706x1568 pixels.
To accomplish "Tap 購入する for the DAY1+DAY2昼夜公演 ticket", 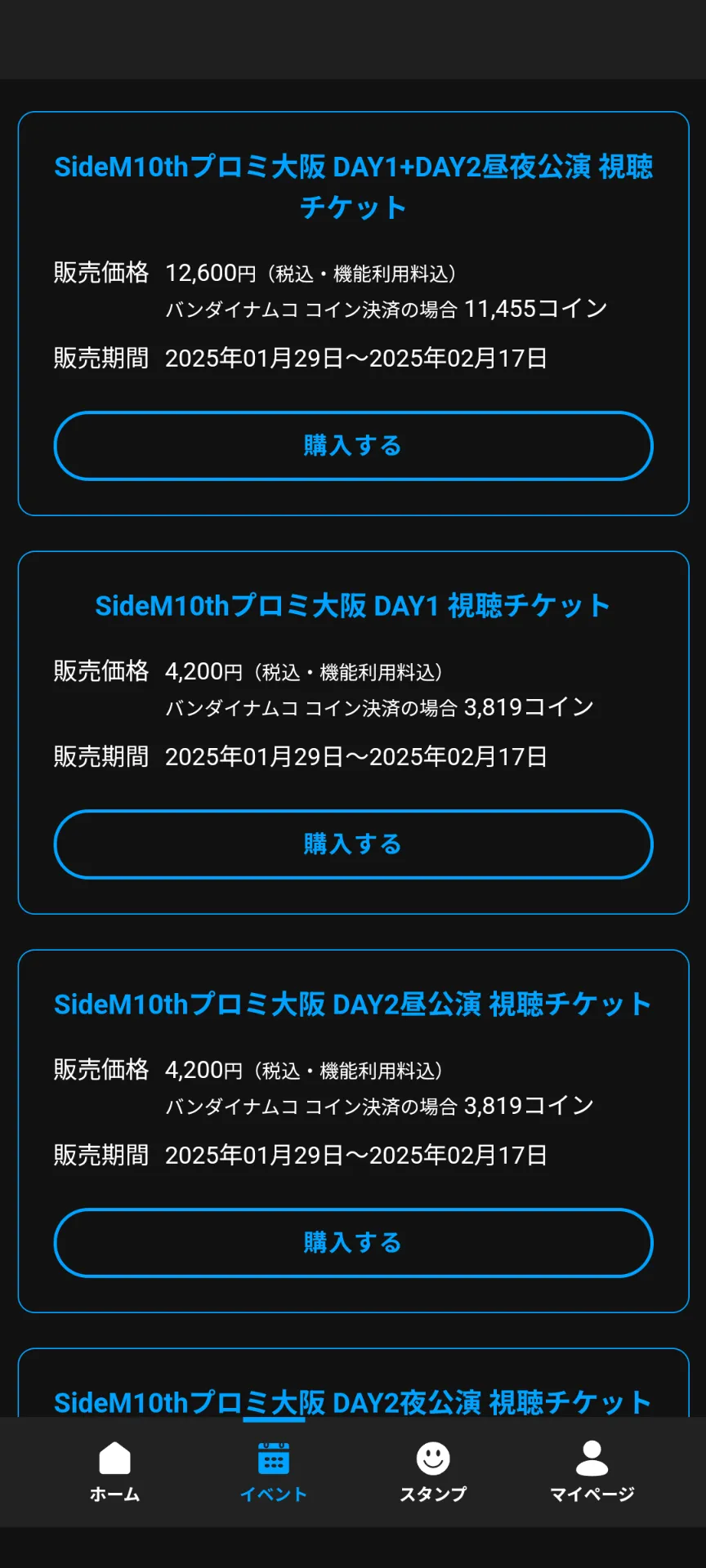I will [353, 446].
